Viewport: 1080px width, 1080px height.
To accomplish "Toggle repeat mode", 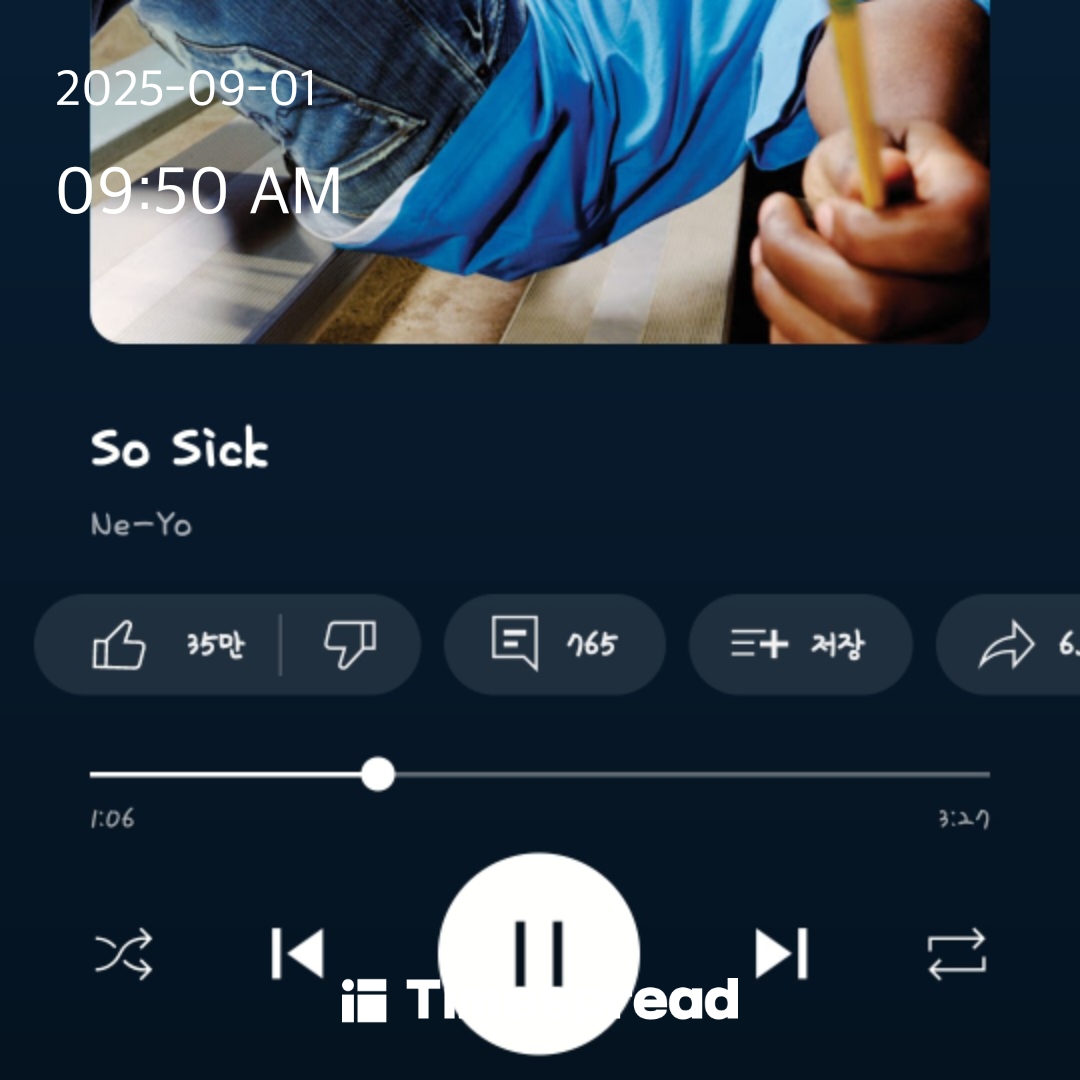I will (956, 954).
